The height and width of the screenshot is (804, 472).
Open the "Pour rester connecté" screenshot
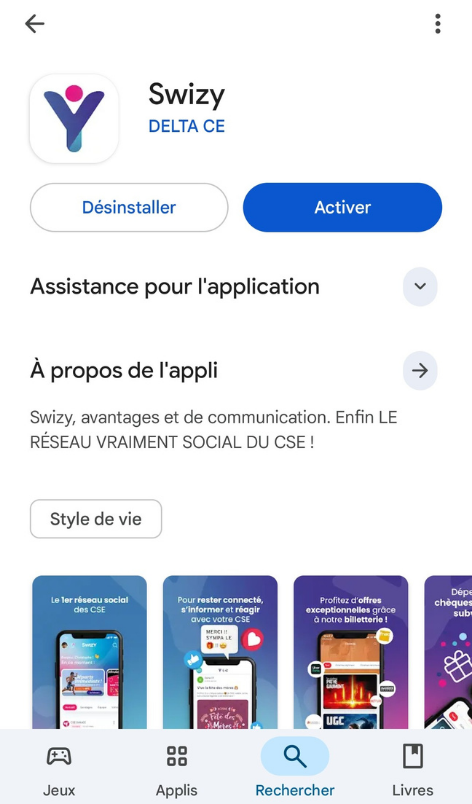(220, 652)
